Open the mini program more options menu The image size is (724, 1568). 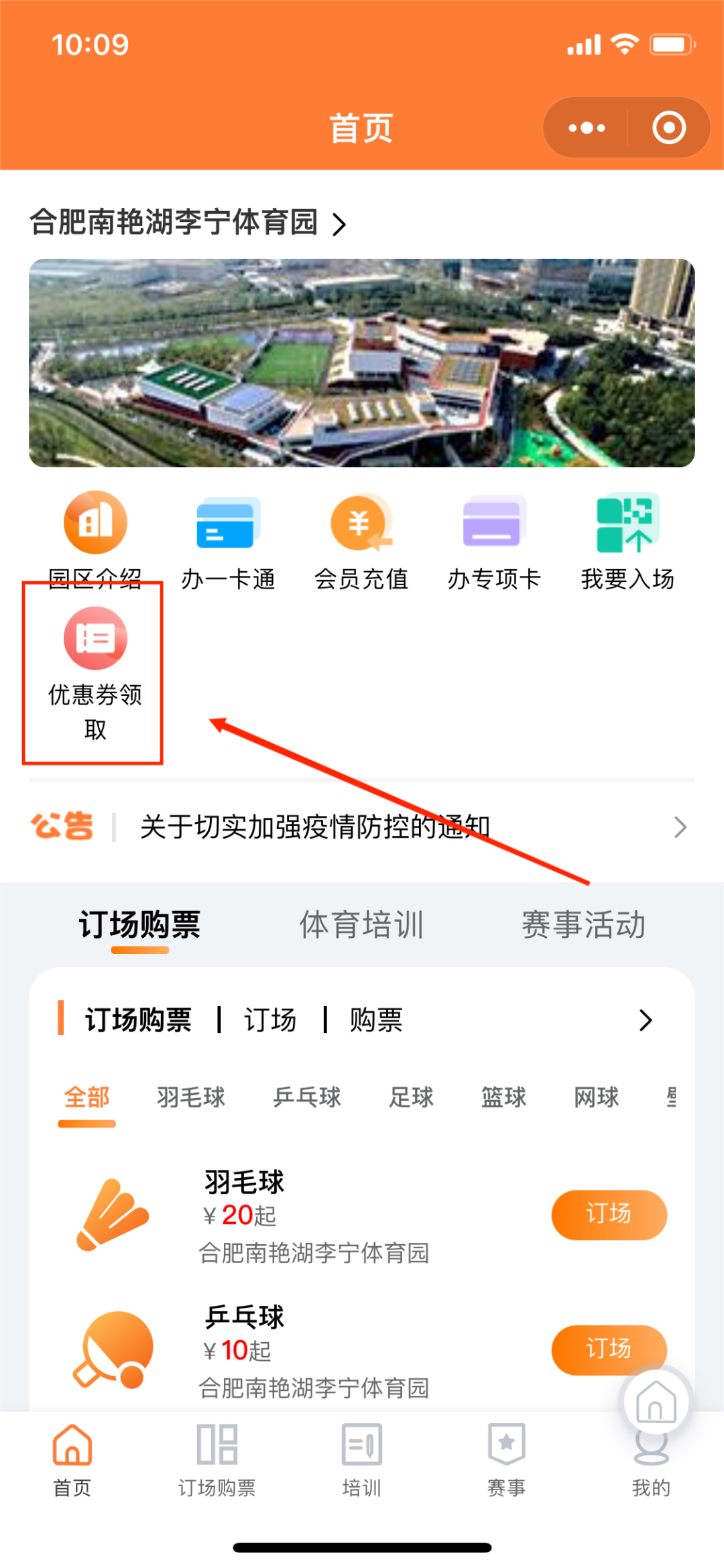coord(587,127)
